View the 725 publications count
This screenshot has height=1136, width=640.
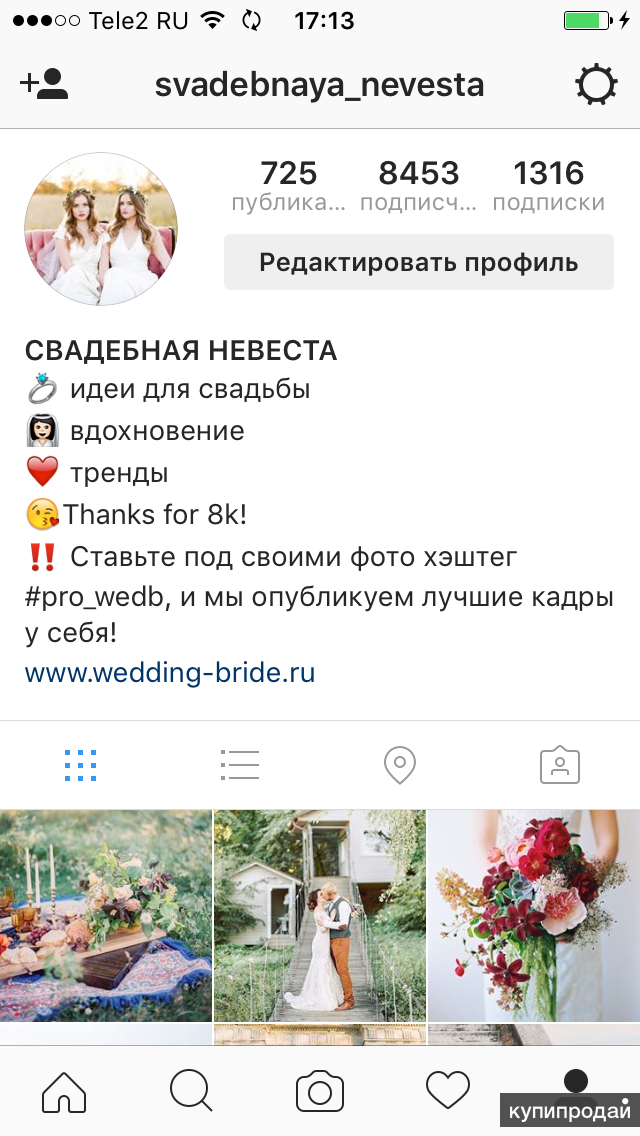coord(288,186)
